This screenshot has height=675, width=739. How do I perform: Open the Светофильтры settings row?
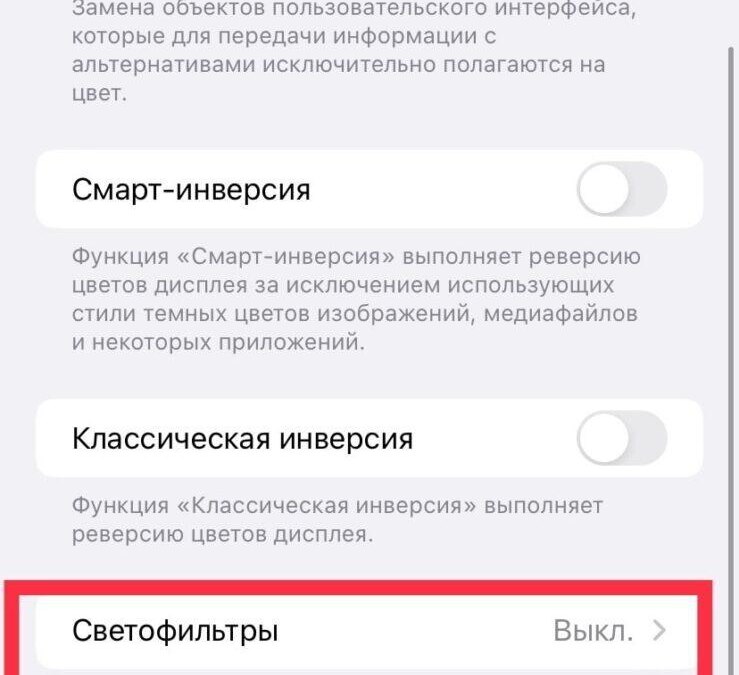pos(366,631)
